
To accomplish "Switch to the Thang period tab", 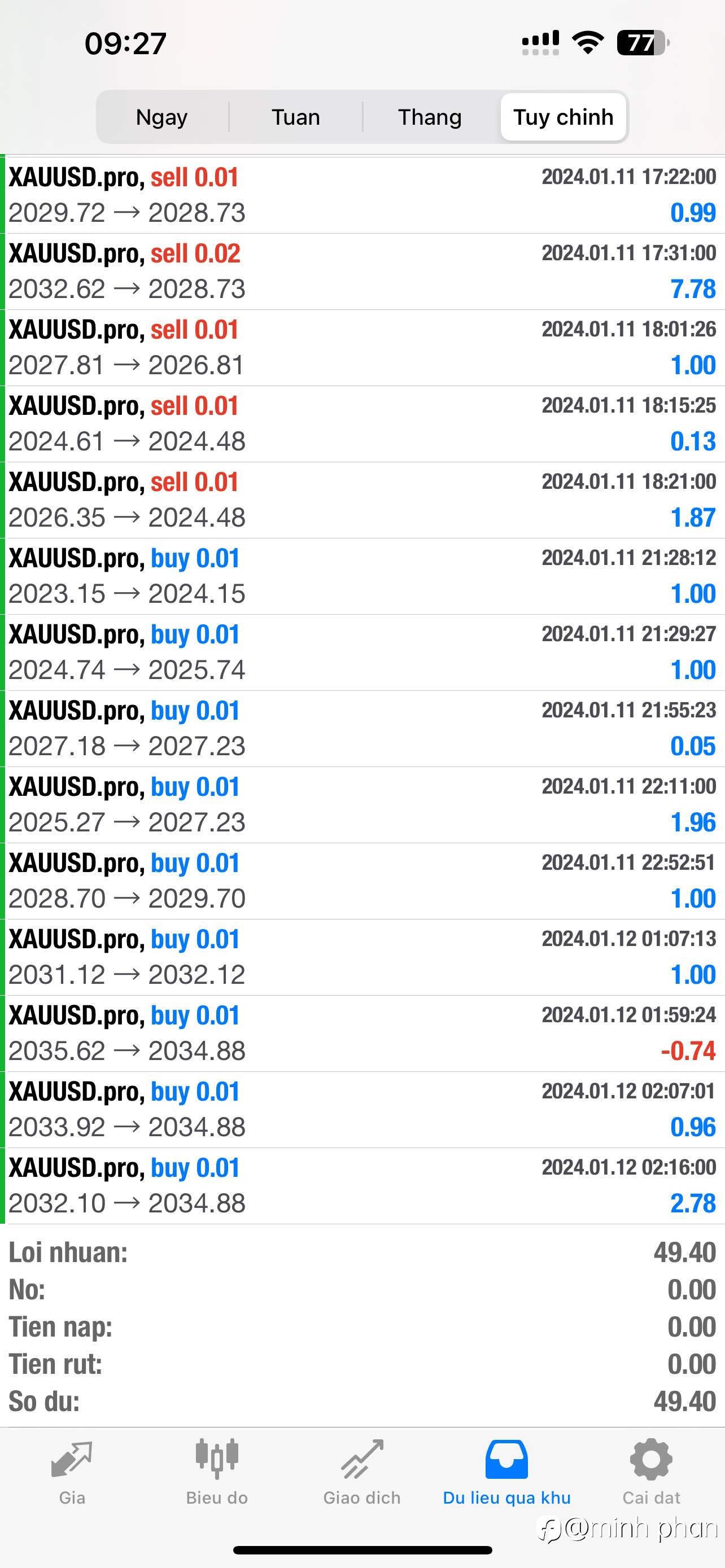I will [x=430, y=117].
